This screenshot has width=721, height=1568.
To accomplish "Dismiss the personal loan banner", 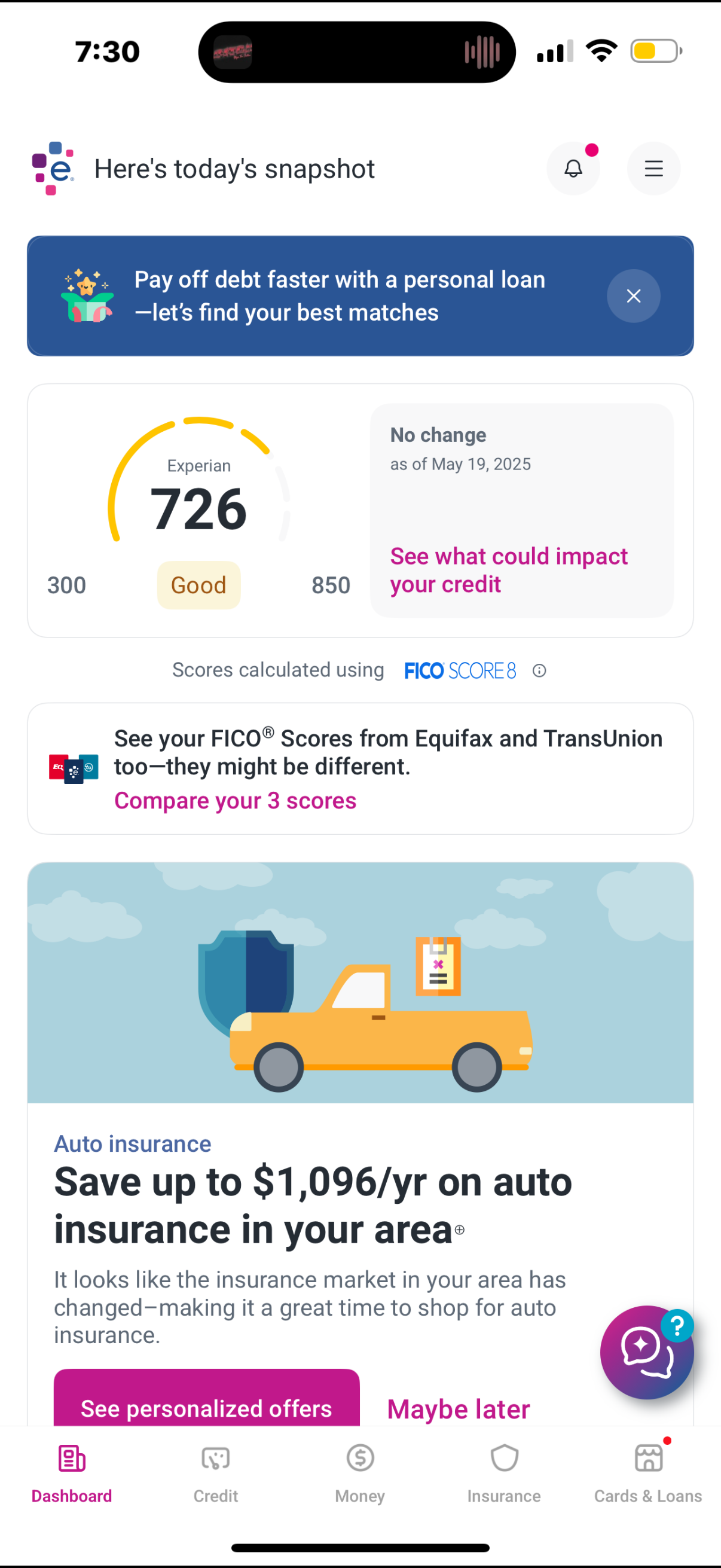I will [x=633, y=296].
